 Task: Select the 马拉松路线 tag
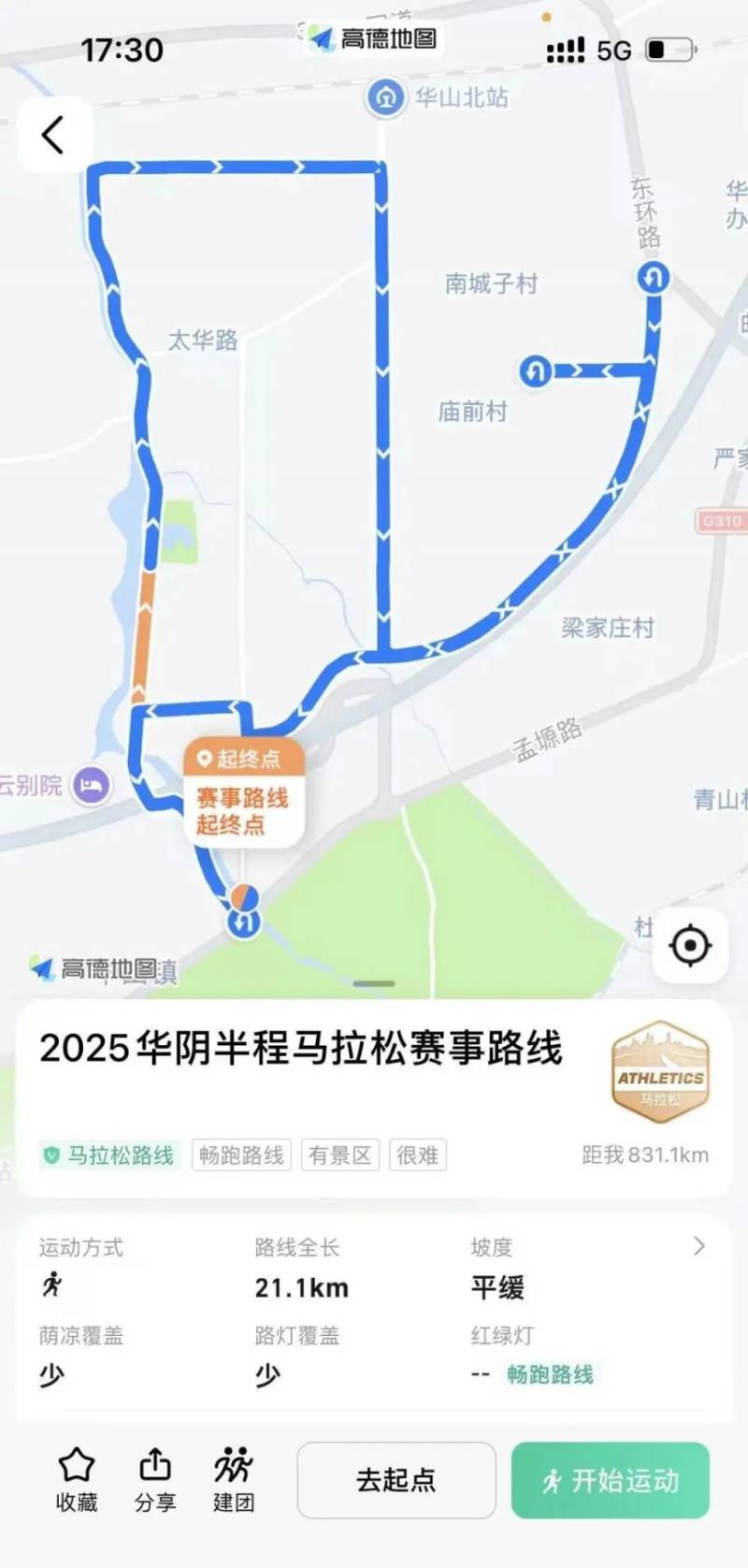coord(109,1154)
